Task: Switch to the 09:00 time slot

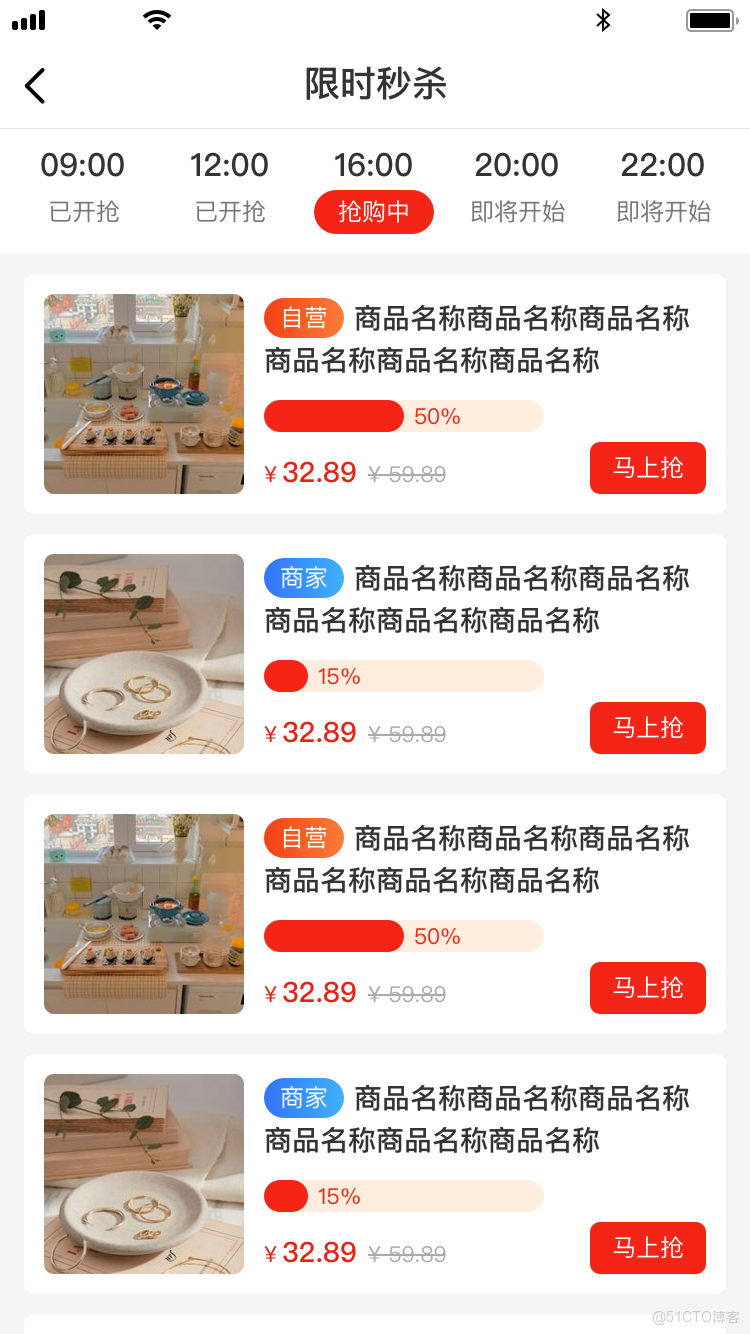Action: tap(83, 186)
